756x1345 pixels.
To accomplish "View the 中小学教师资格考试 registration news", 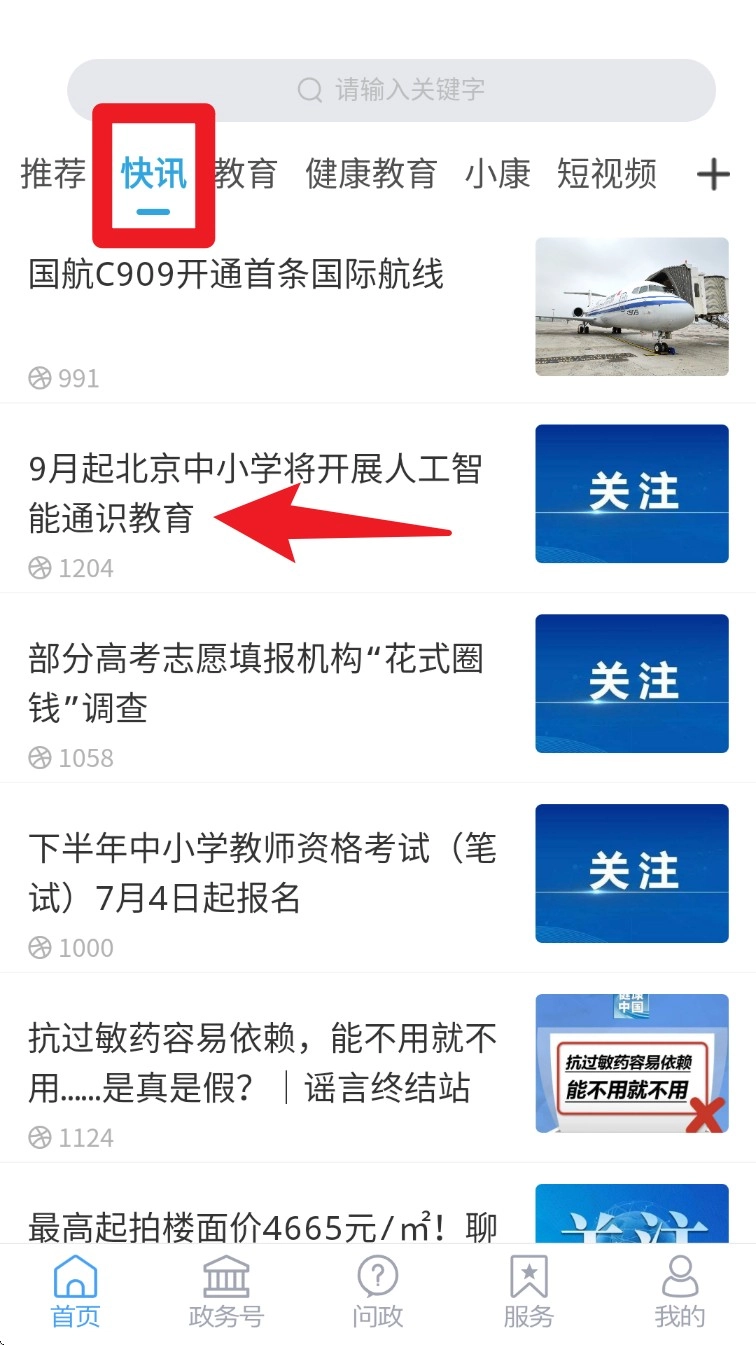I will click(262, 873).
